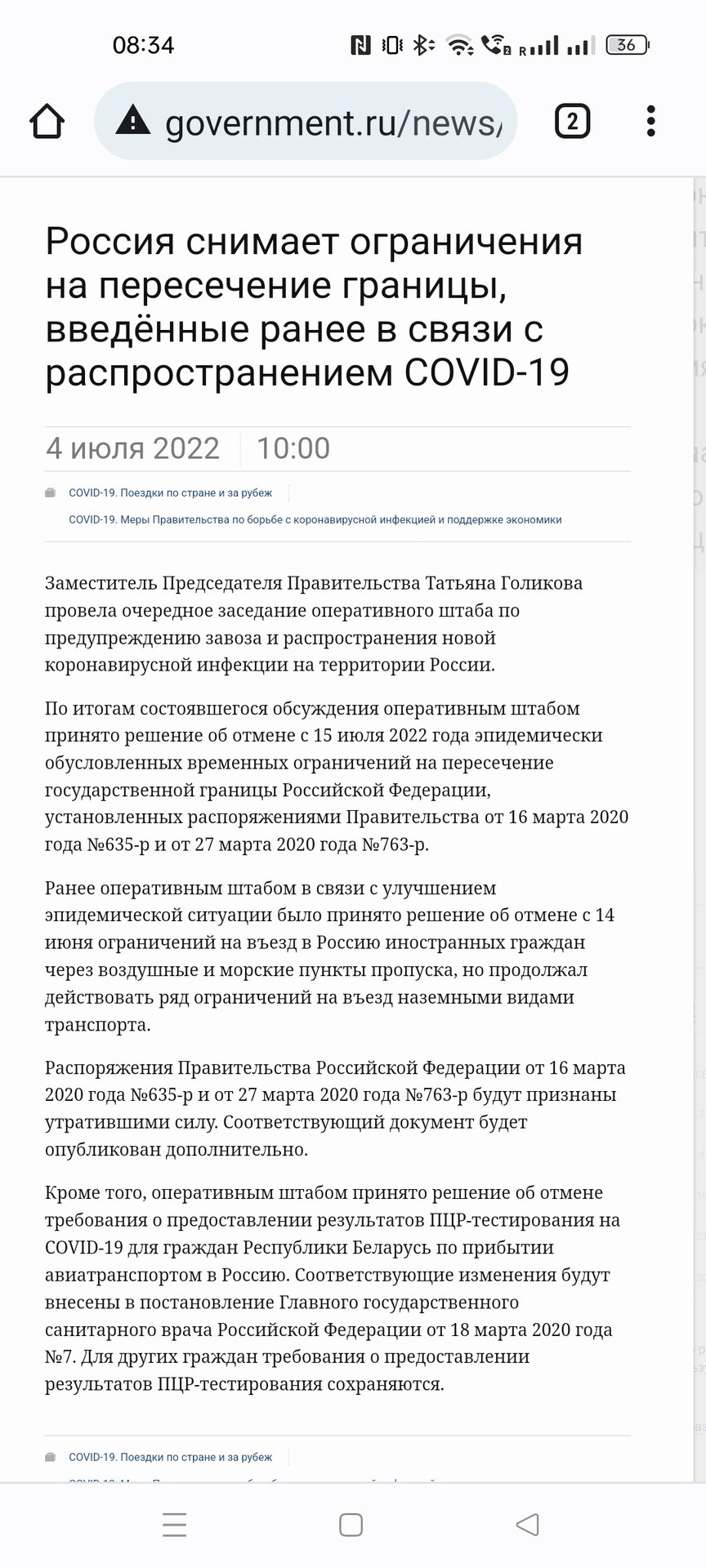
Task: Tap the system back button
Action: (x=528, y=1525)
